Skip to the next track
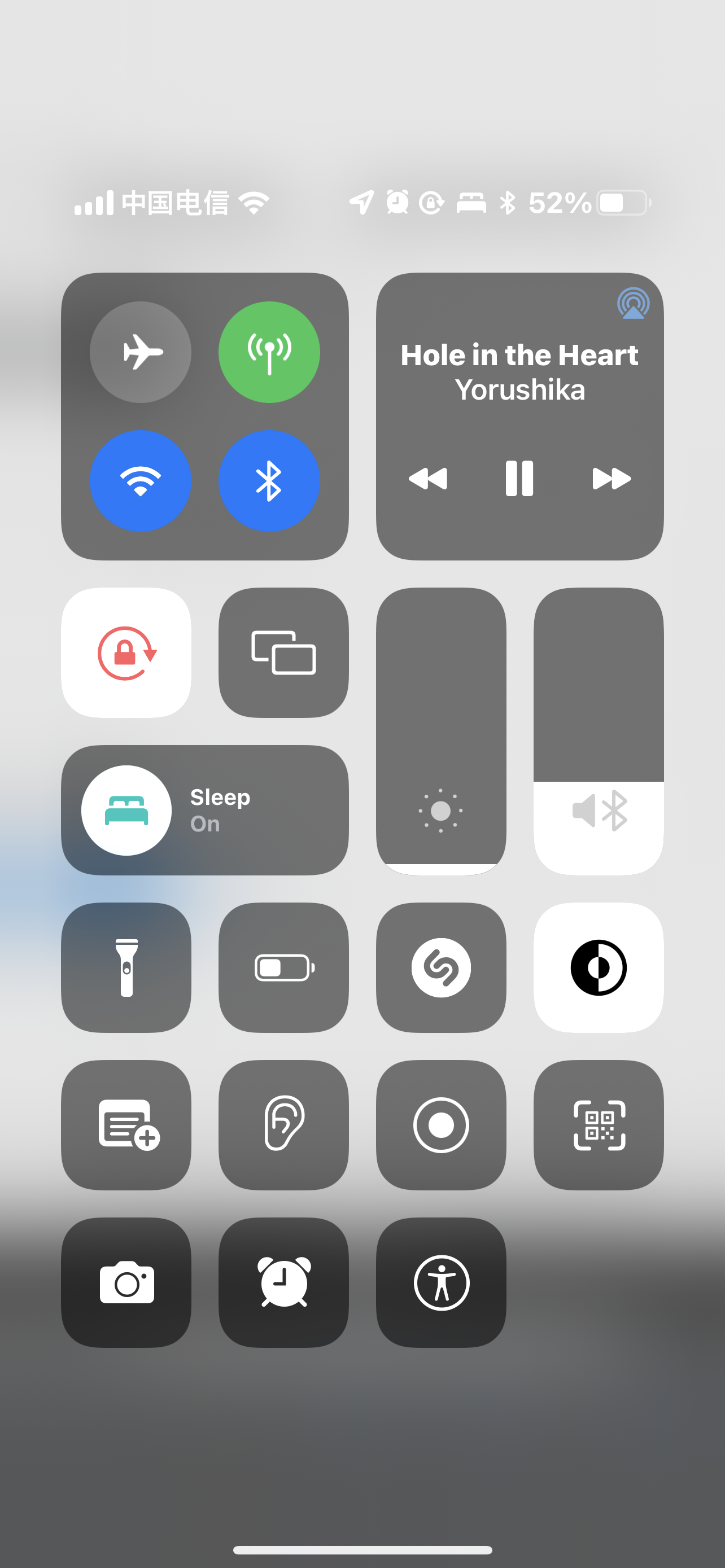 pyautogui.click(x=611, y=479)
